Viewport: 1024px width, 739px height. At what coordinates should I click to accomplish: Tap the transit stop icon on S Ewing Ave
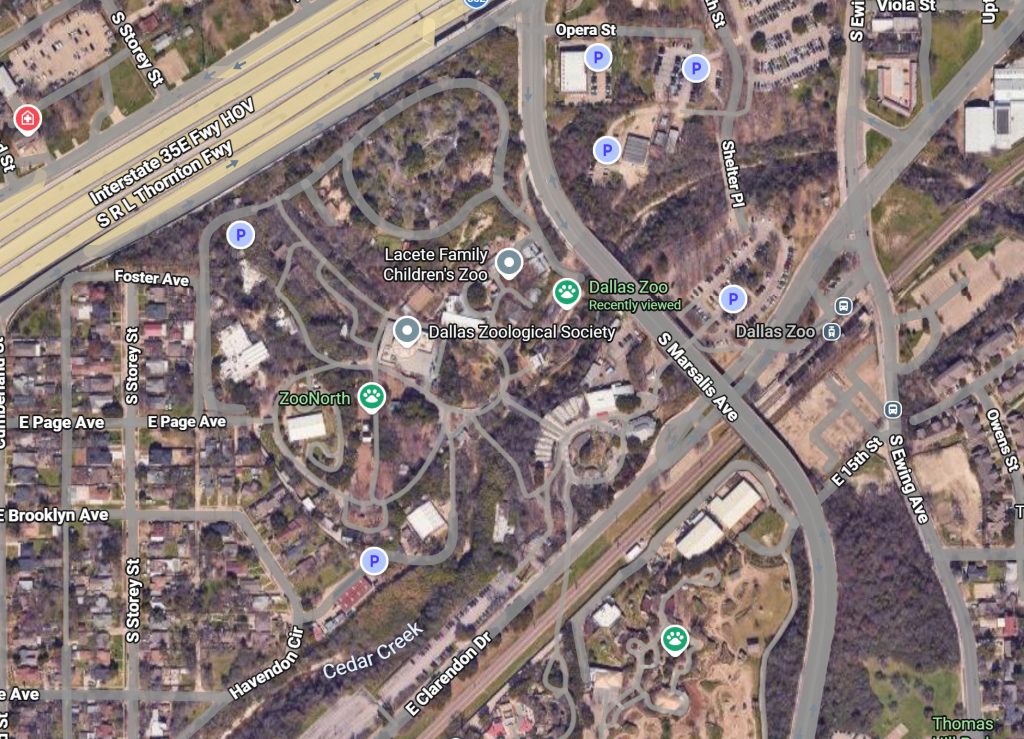[x=892, y=409]
